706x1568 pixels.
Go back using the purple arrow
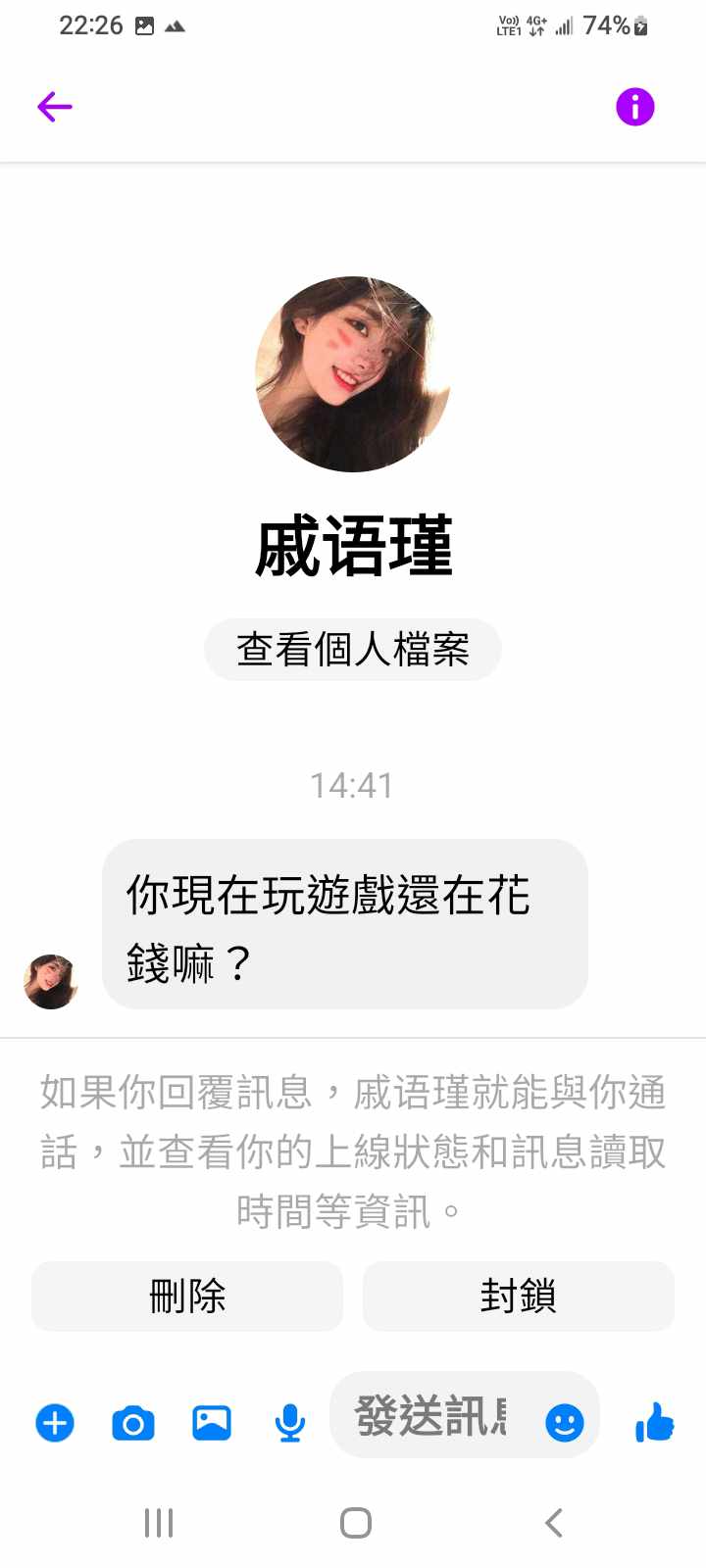[55, 107]
